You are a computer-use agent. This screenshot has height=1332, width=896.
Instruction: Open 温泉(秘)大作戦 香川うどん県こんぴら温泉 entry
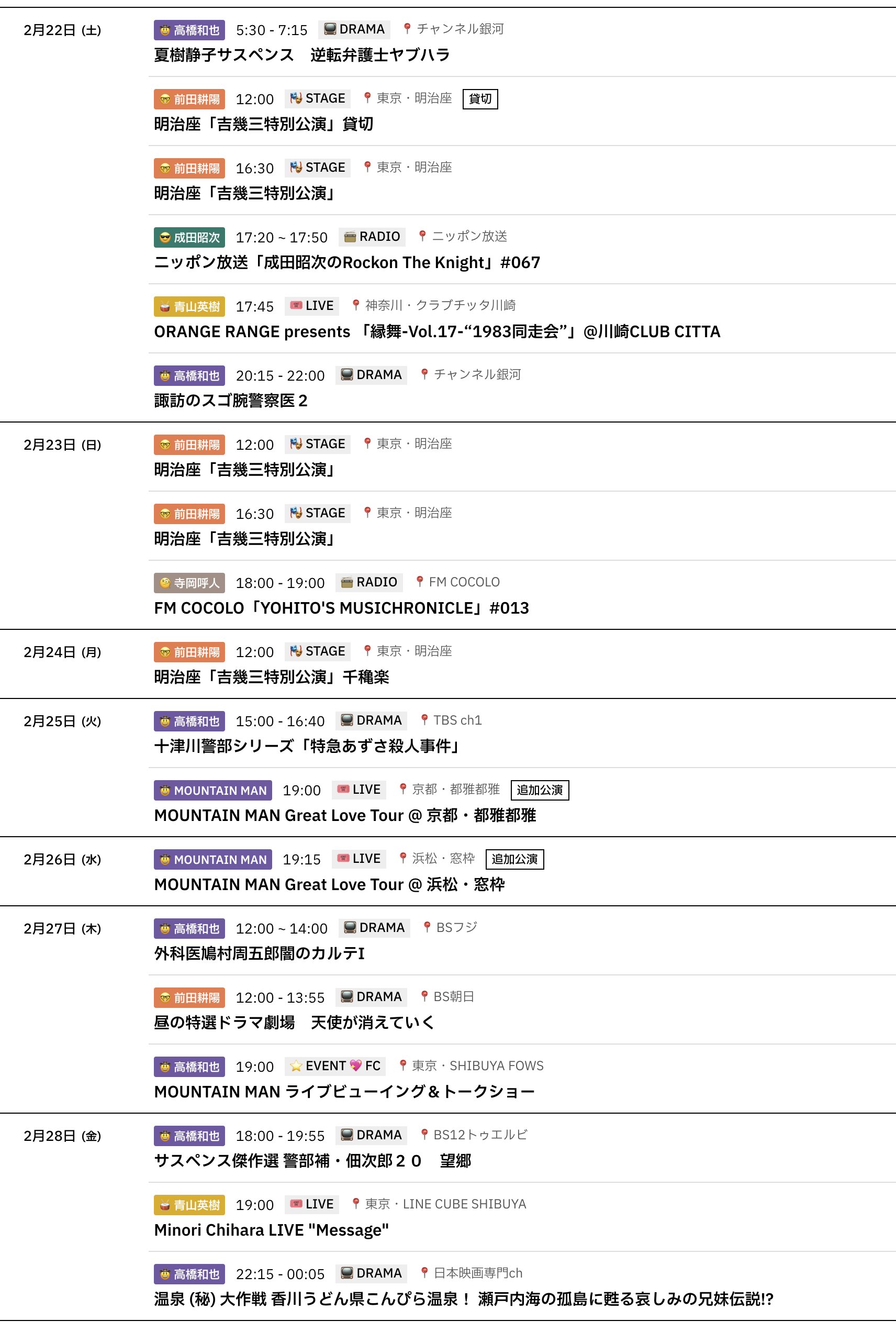pyautogui.click(x=463, y=1299)
